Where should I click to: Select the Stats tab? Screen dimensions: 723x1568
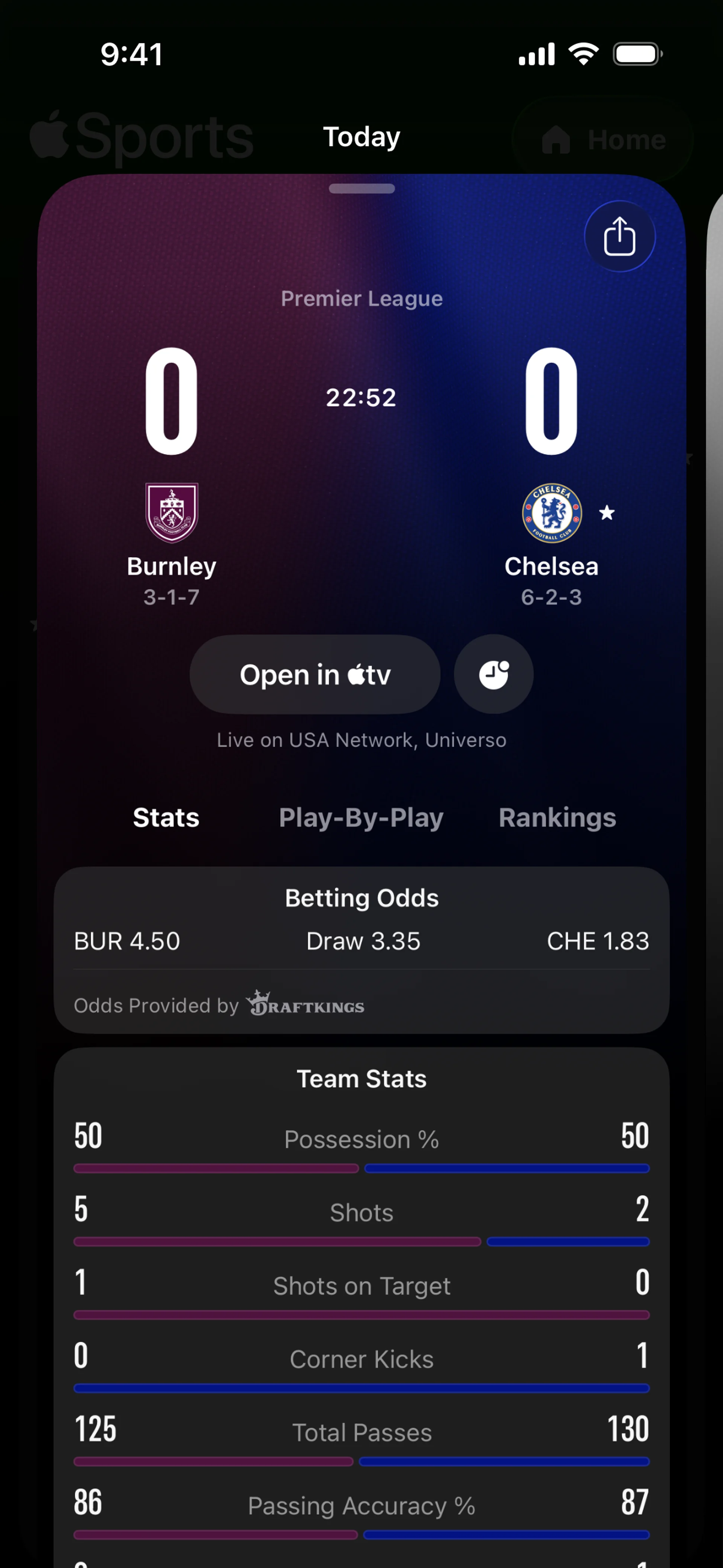166,818
